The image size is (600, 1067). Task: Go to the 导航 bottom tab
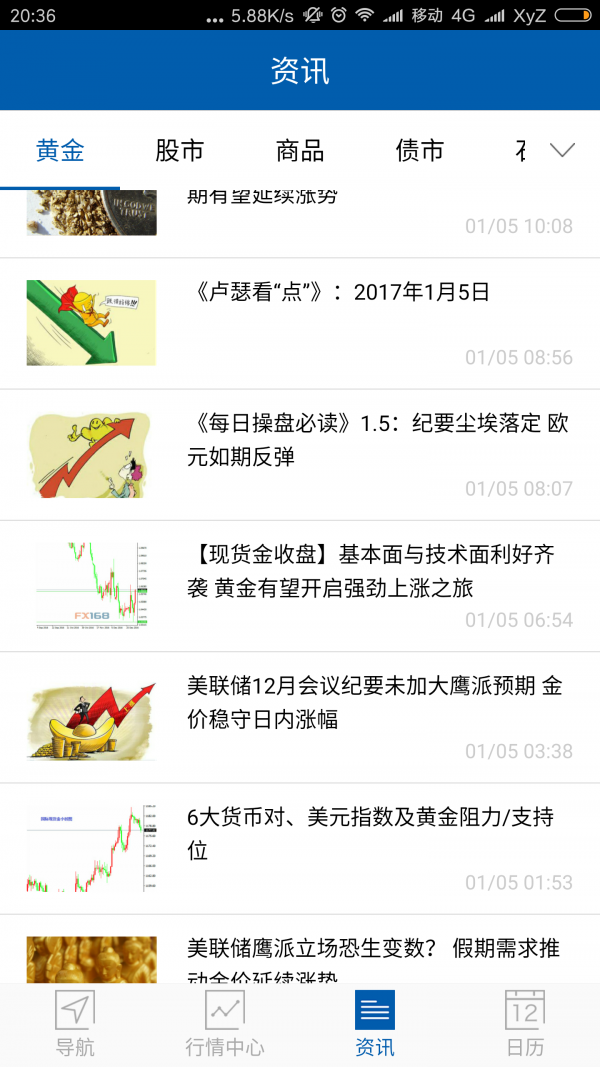(x=75, y=1024)
